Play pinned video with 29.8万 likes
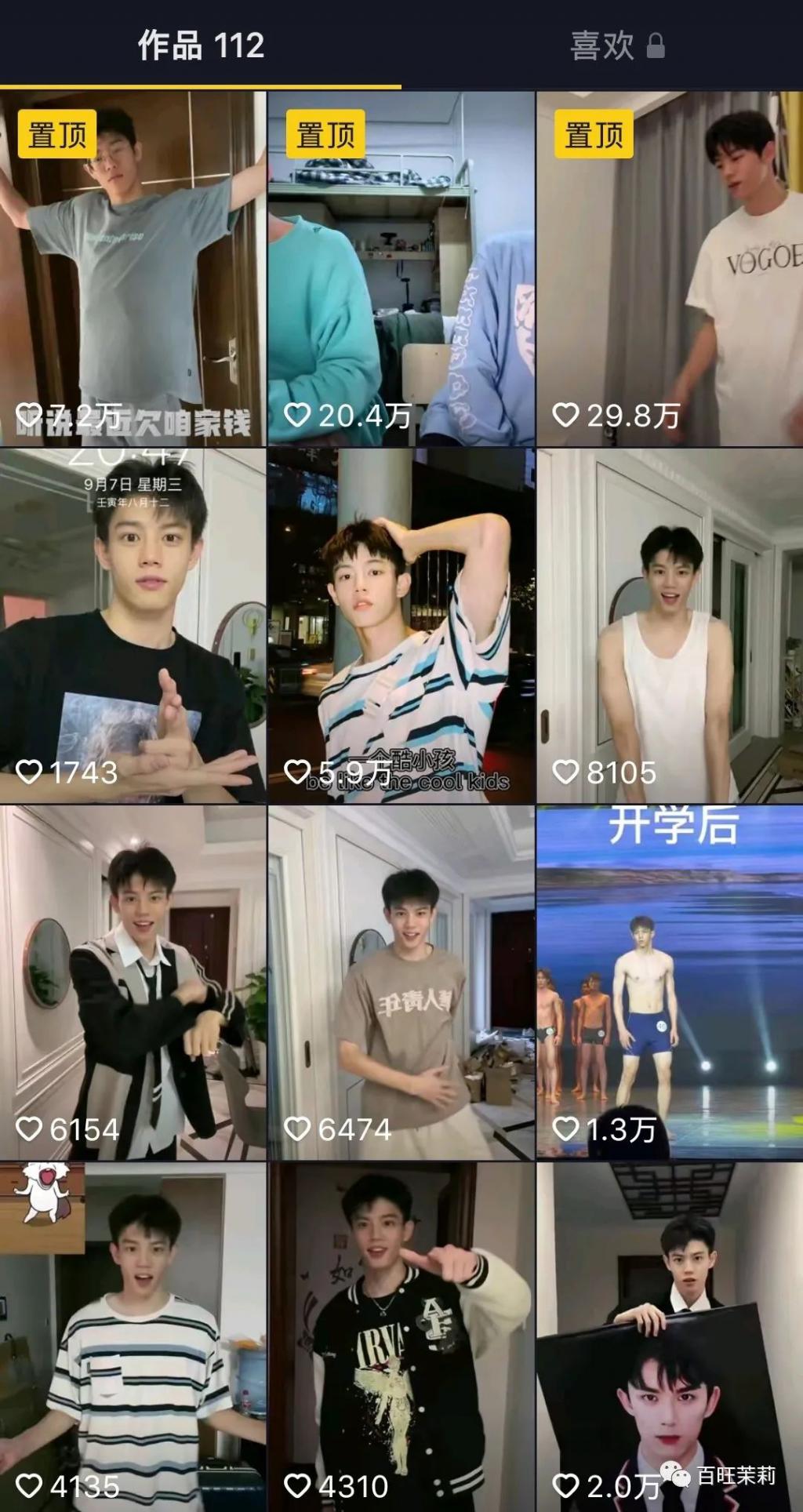803x1512 pixels. pos(669,268)
